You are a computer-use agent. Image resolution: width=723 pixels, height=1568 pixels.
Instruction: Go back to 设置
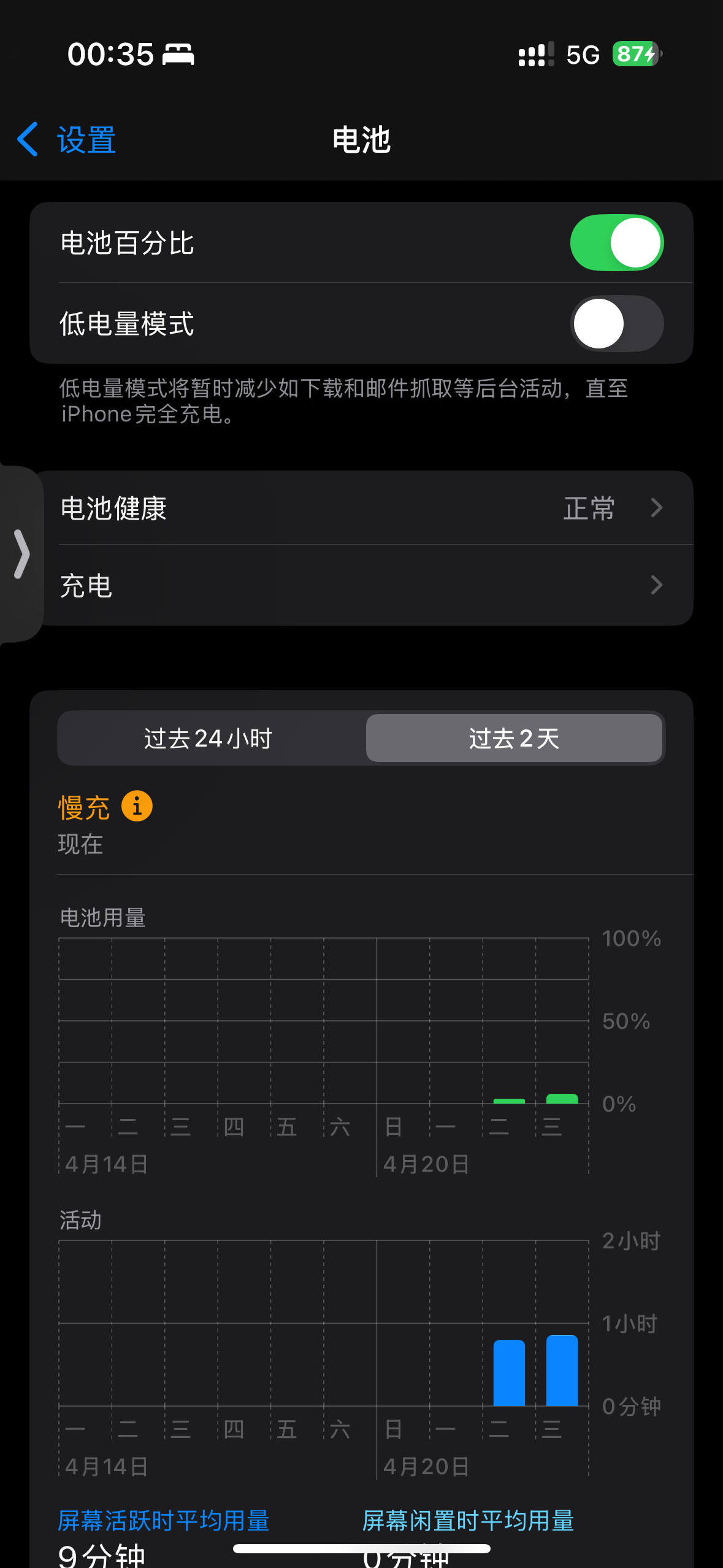tap(66, 140)
